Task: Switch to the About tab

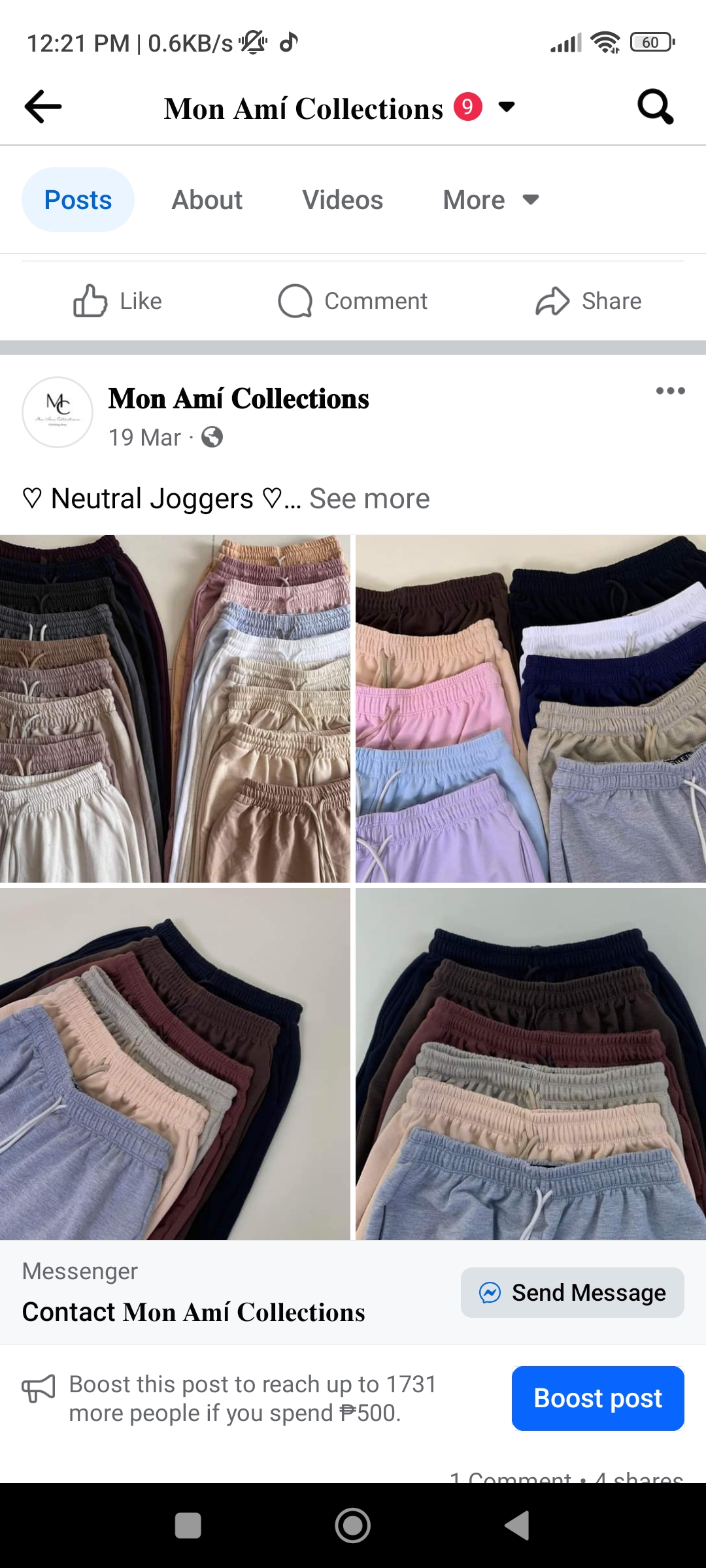Action: pos(207,200)
